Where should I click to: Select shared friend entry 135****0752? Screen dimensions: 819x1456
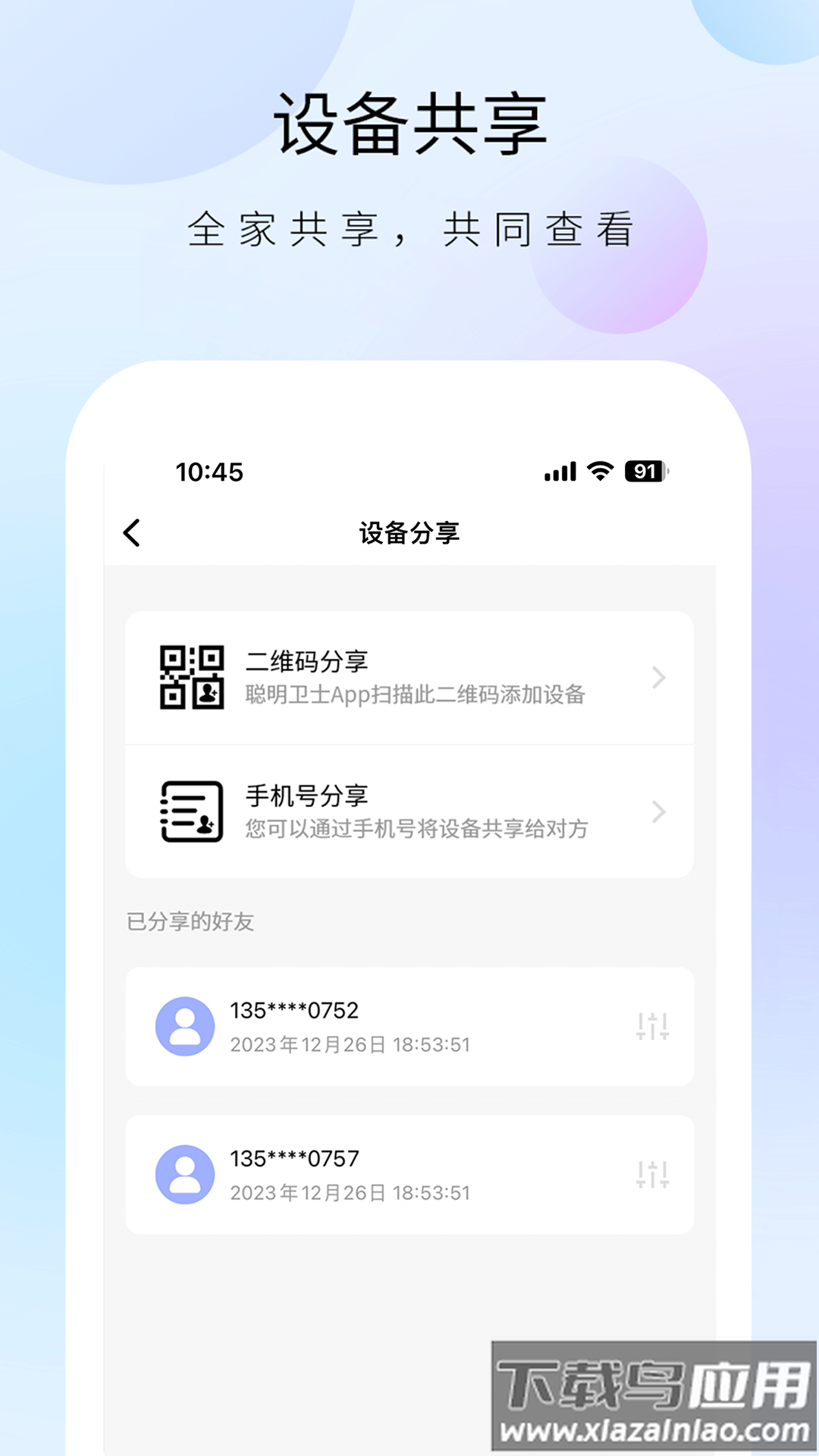point(409,1028)
